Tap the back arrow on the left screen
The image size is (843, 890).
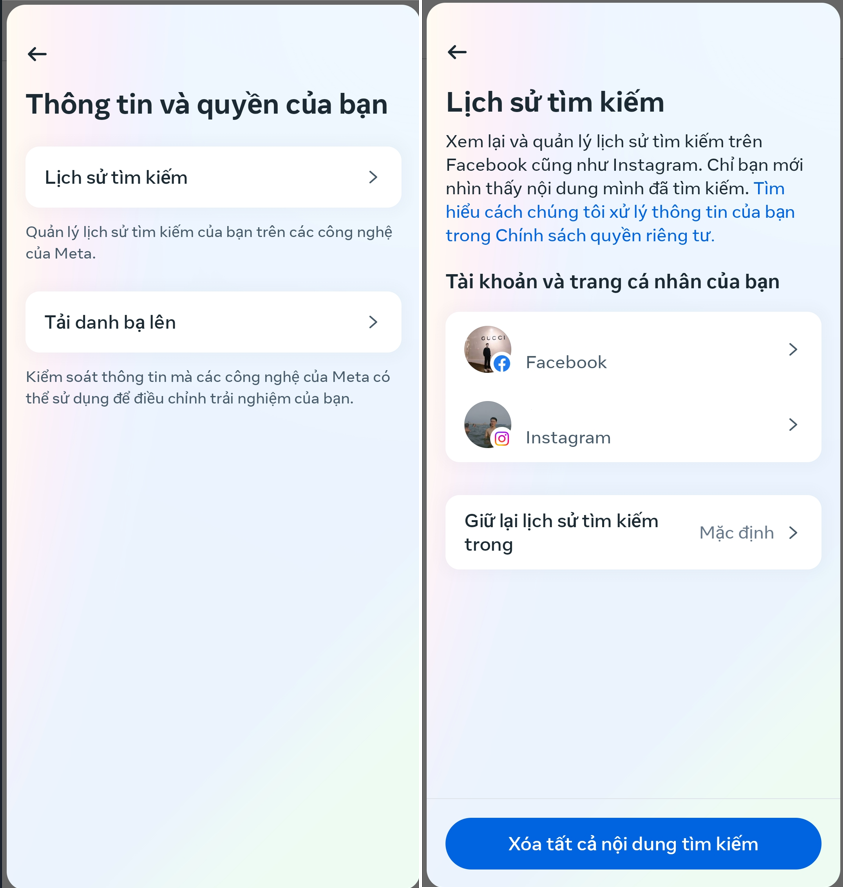pos(37,54)
